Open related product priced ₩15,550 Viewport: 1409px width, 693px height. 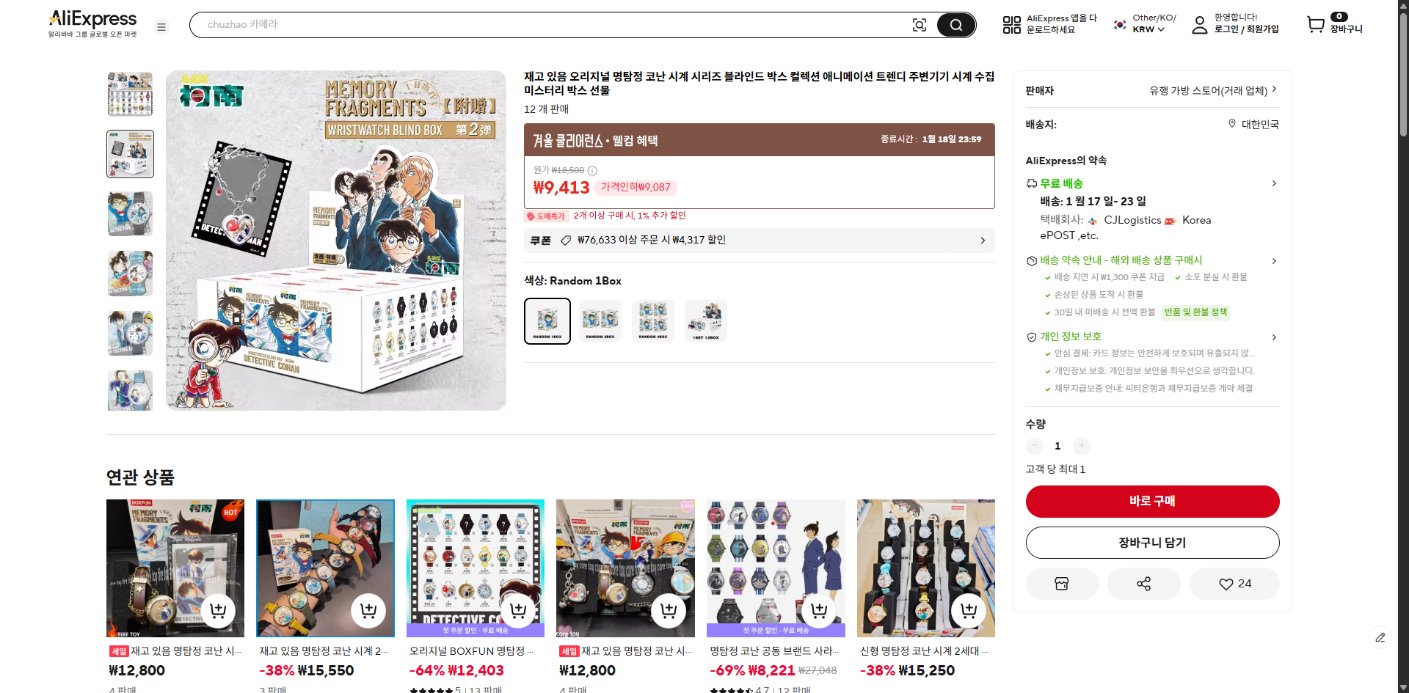coord(325,568)
